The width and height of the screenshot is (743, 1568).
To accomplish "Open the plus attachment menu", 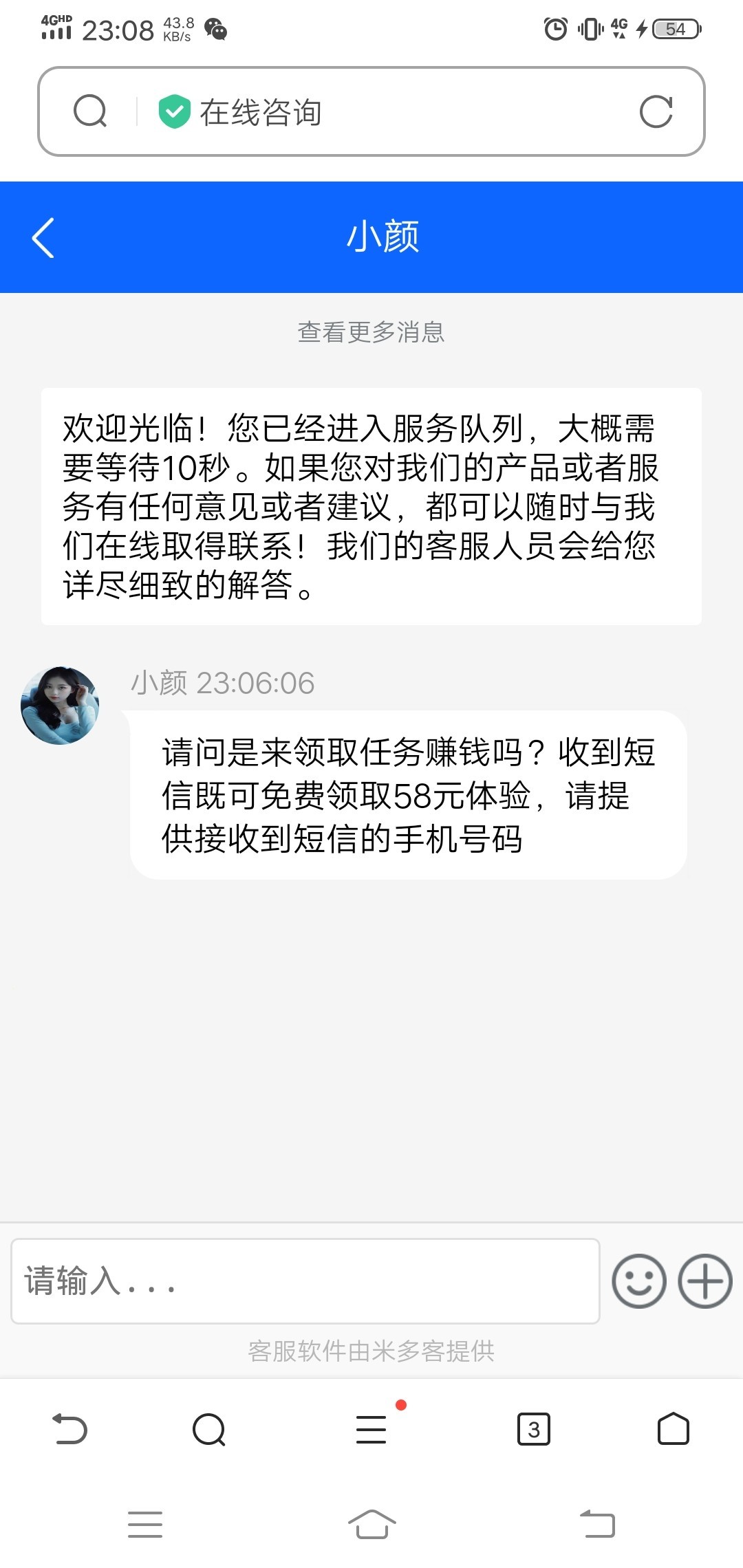I will 705,1281.
